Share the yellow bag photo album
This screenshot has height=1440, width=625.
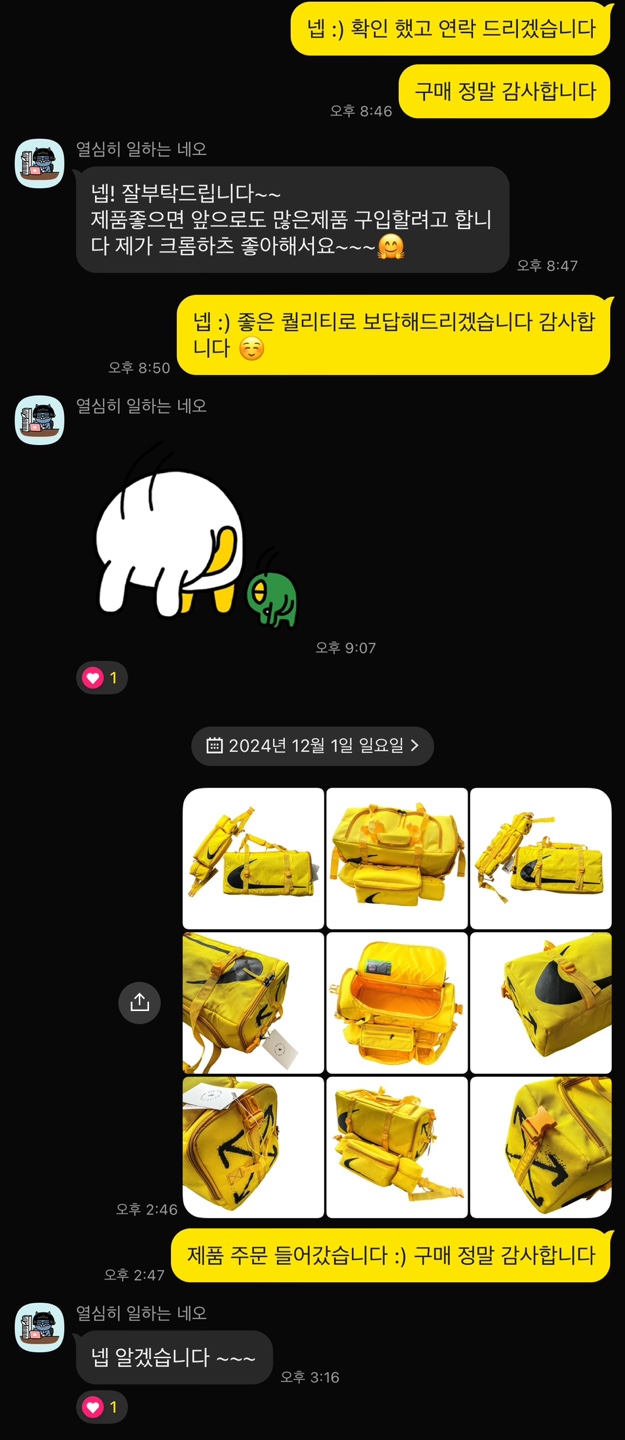coord(139,1002)
